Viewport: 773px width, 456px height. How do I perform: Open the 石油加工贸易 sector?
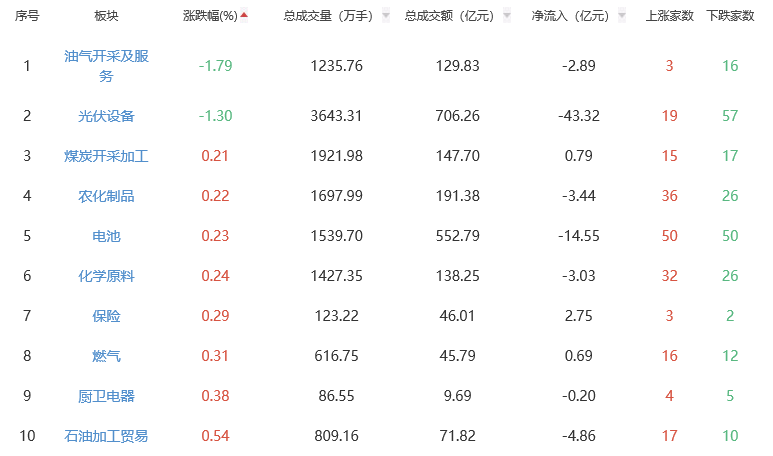pos(106,436)
